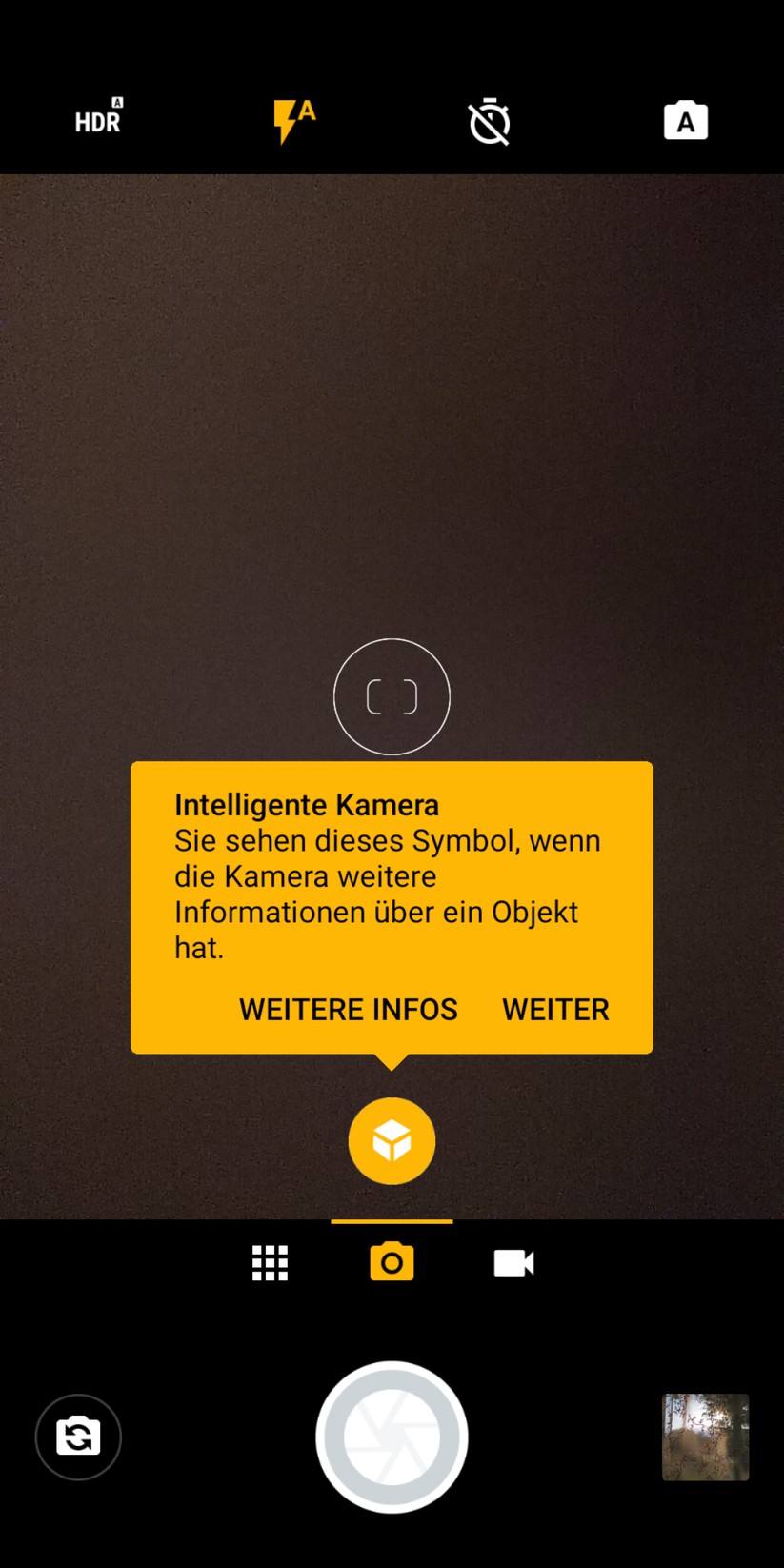Tap the timer icon in the top bar

[489, 121]
